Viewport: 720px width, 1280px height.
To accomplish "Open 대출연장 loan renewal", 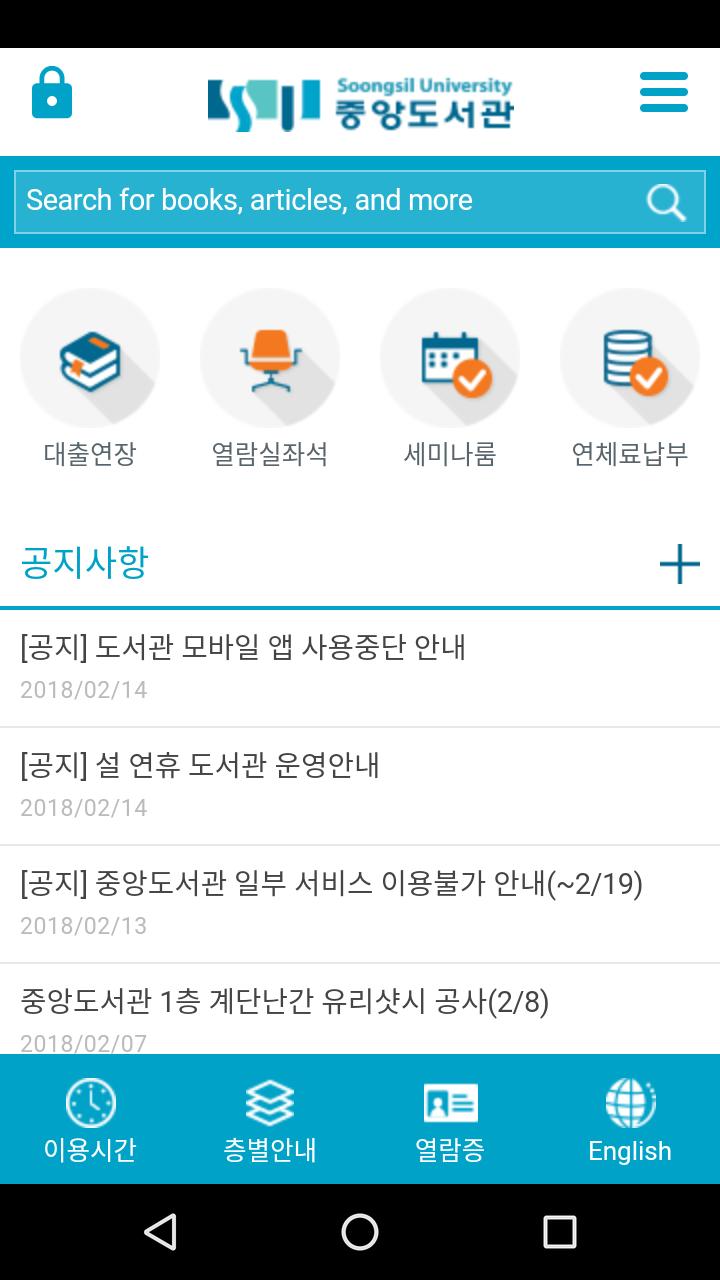I will coord(90,380).
